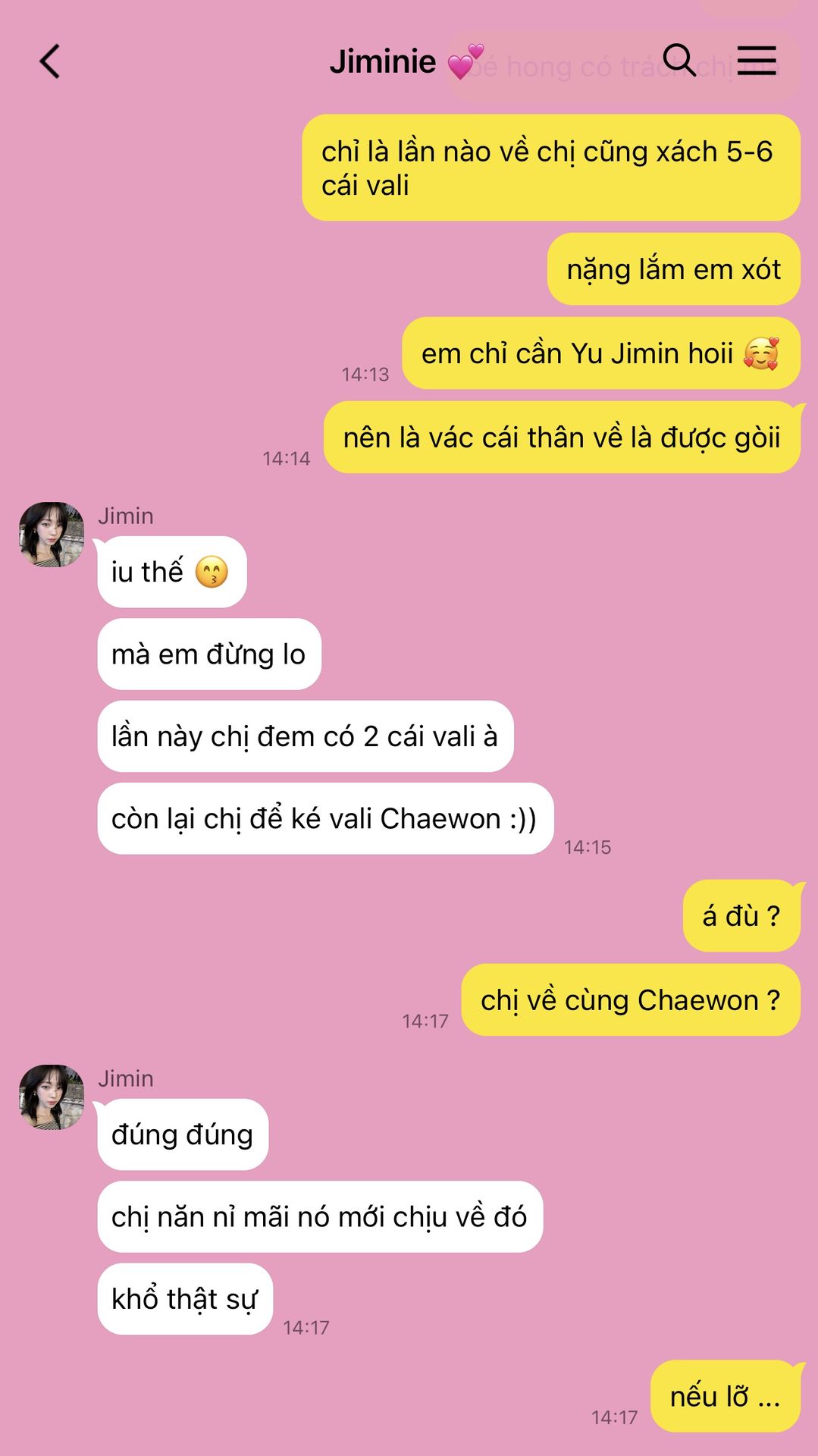Open Jimin's avatar beside the 'iu thế' message
Screen dimensions: 818x1456
point(52,535)
